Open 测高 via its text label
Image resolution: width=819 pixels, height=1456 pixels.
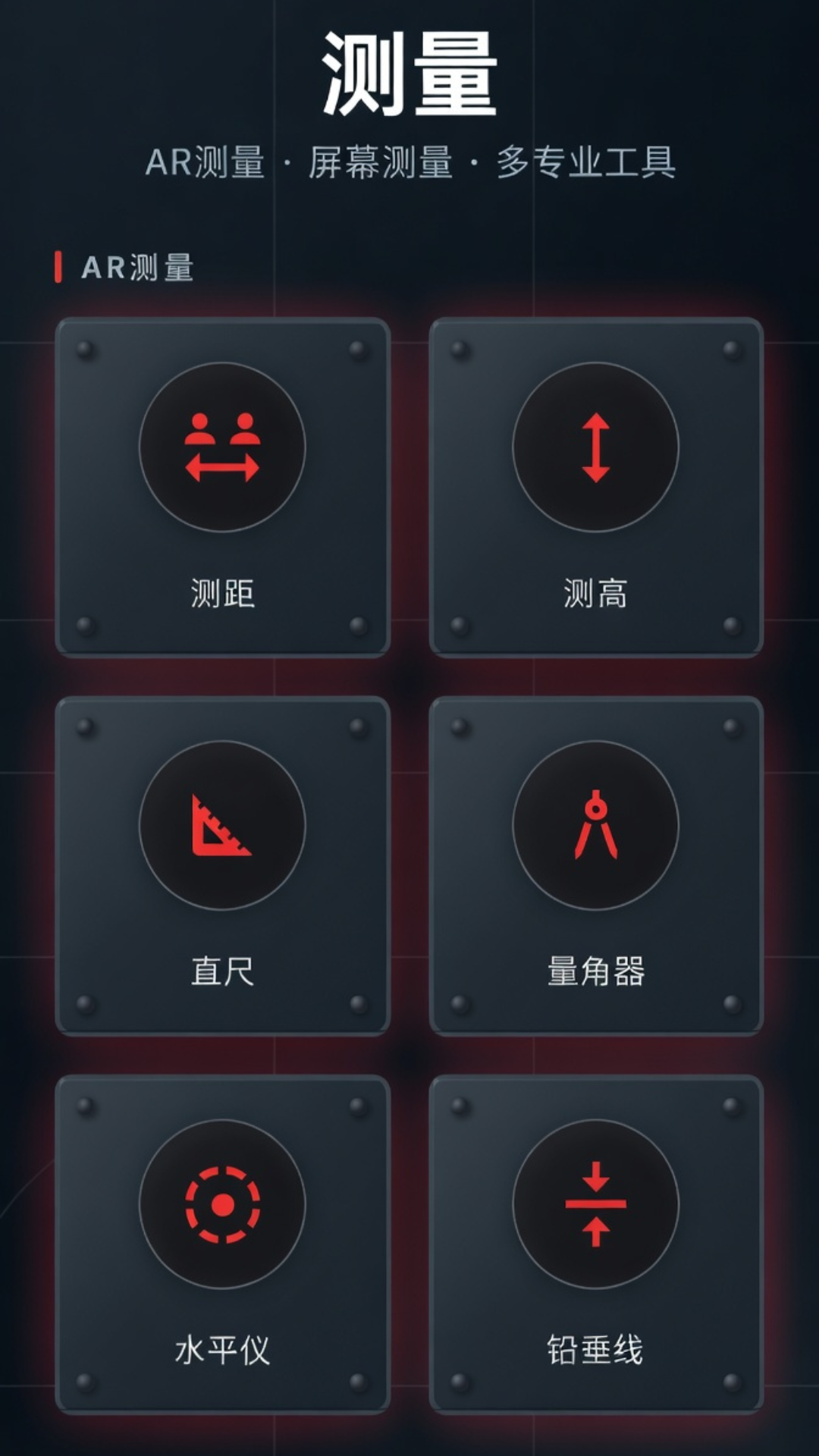click(596, 593)
